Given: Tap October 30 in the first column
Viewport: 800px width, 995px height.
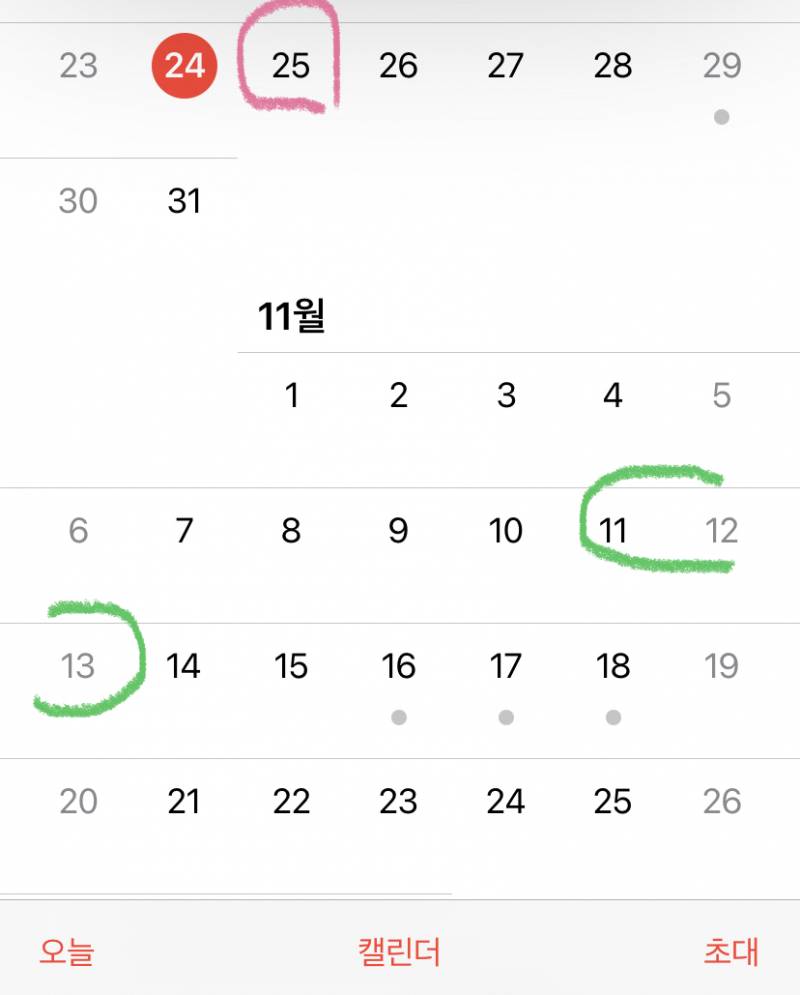Looking at the screenshot, I should click(x=76, y=200).
